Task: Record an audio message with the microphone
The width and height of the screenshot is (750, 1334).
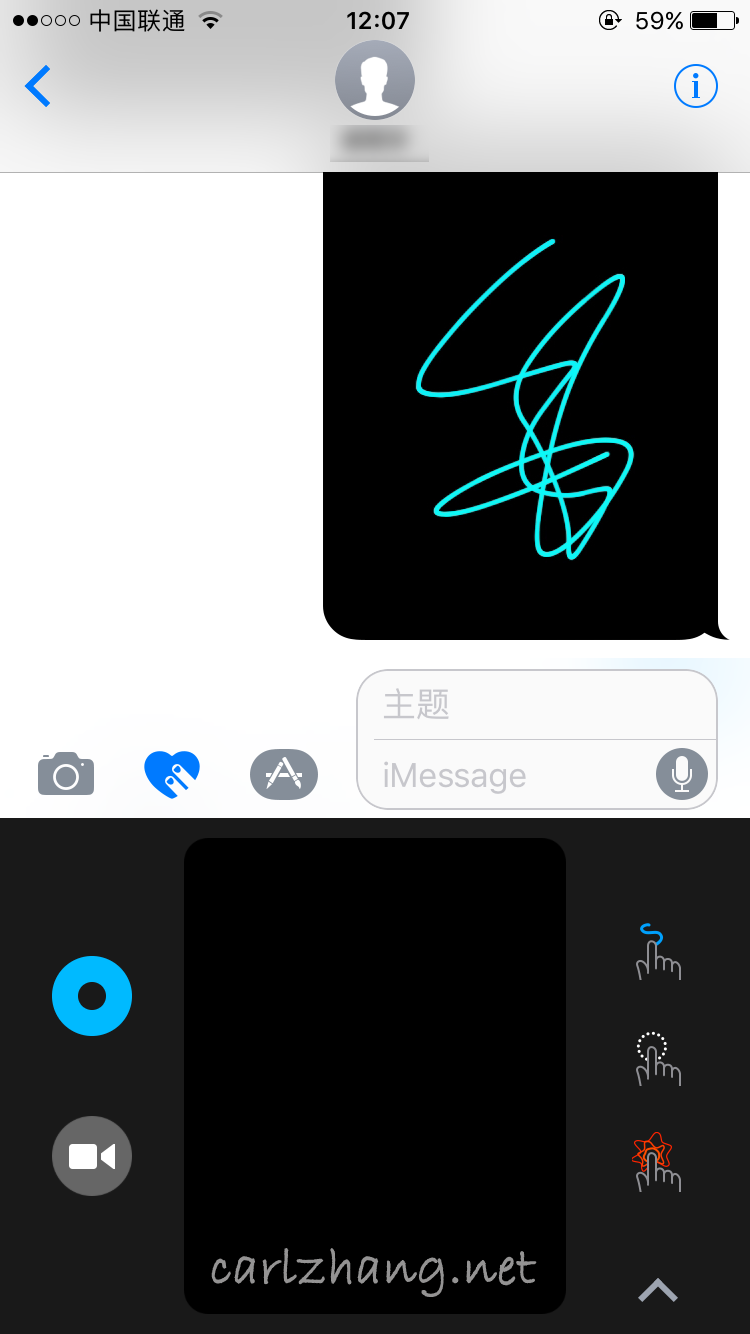Action: pos(682,774)
